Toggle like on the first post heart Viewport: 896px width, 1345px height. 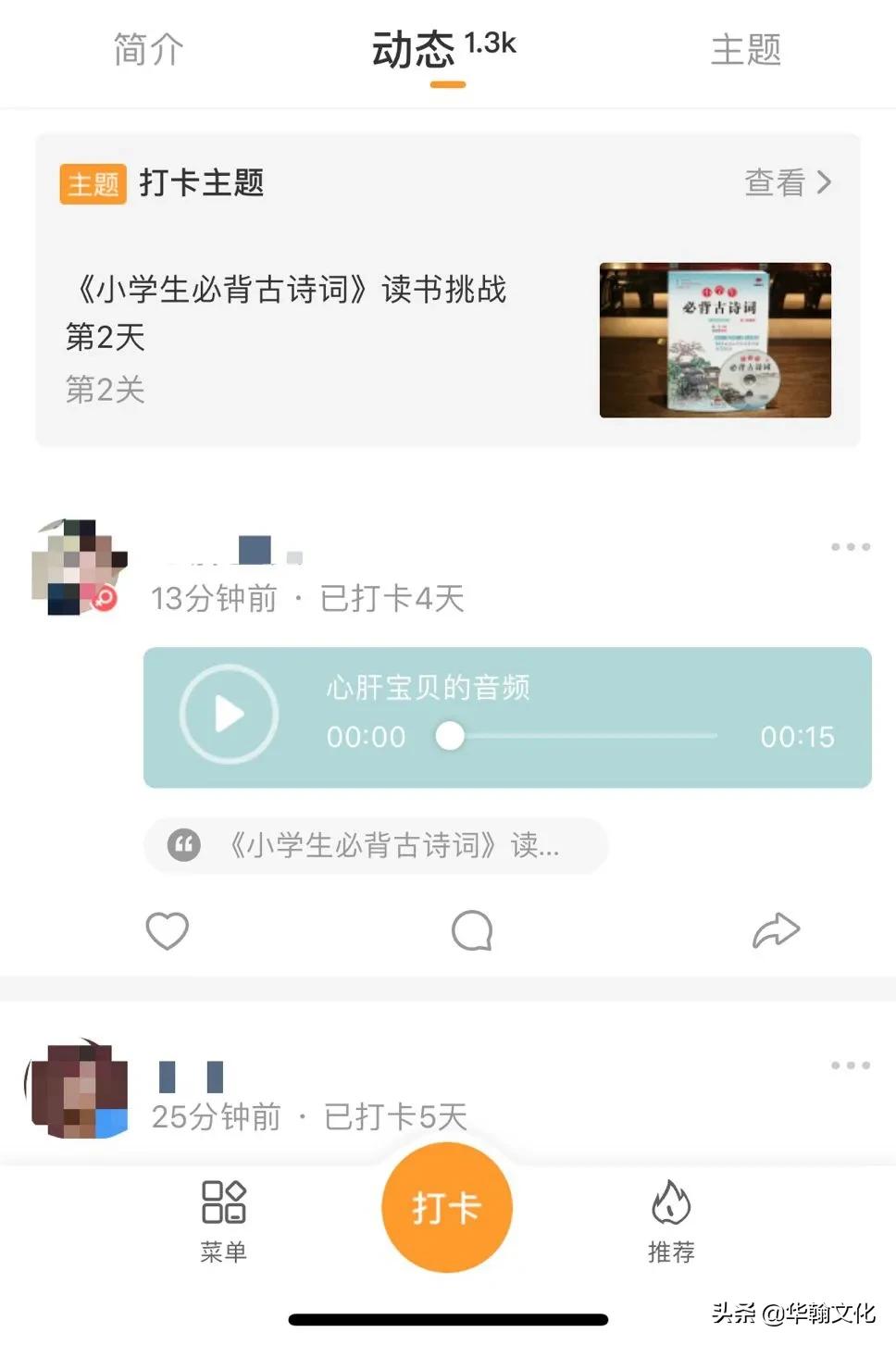(x=167, y=931)
